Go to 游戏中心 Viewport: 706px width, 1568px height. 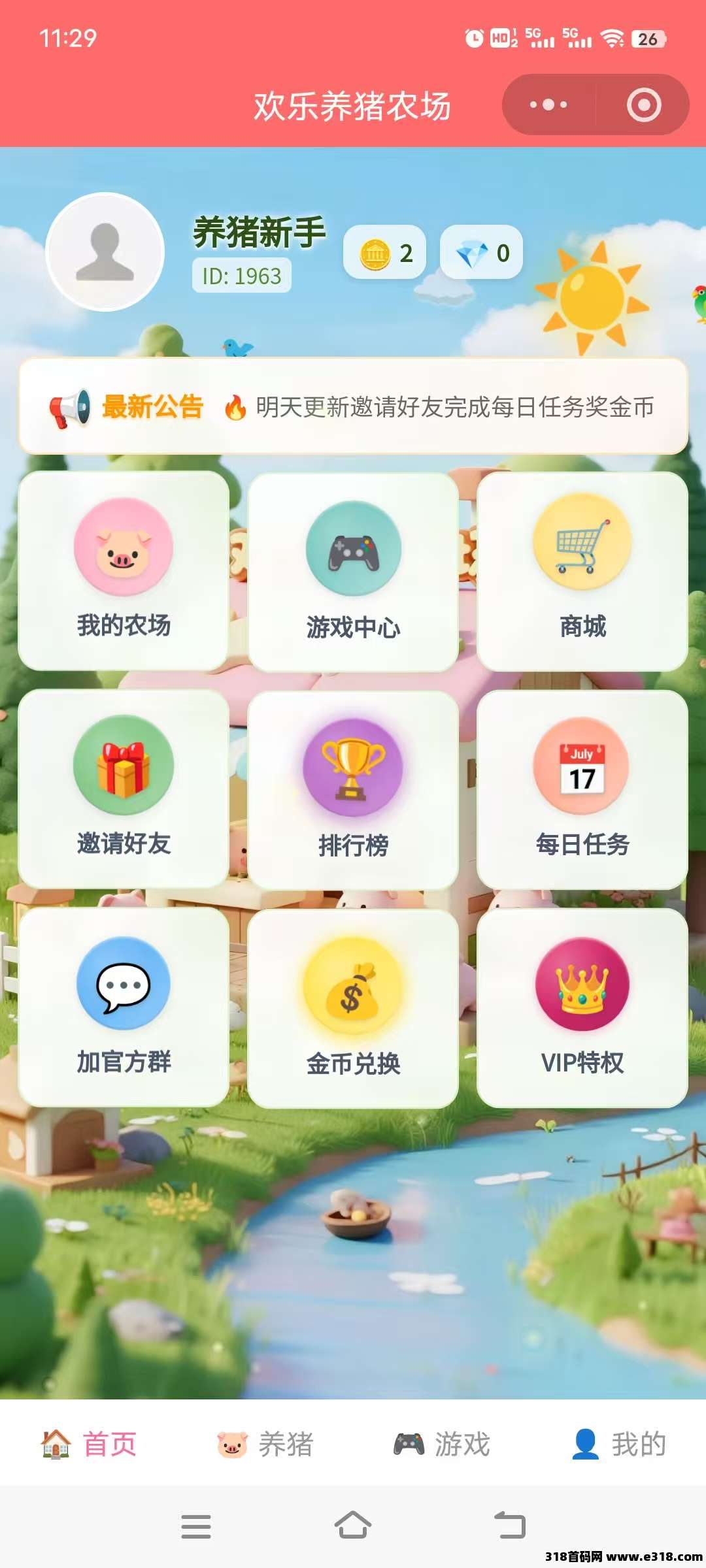(x=353, y=572)
